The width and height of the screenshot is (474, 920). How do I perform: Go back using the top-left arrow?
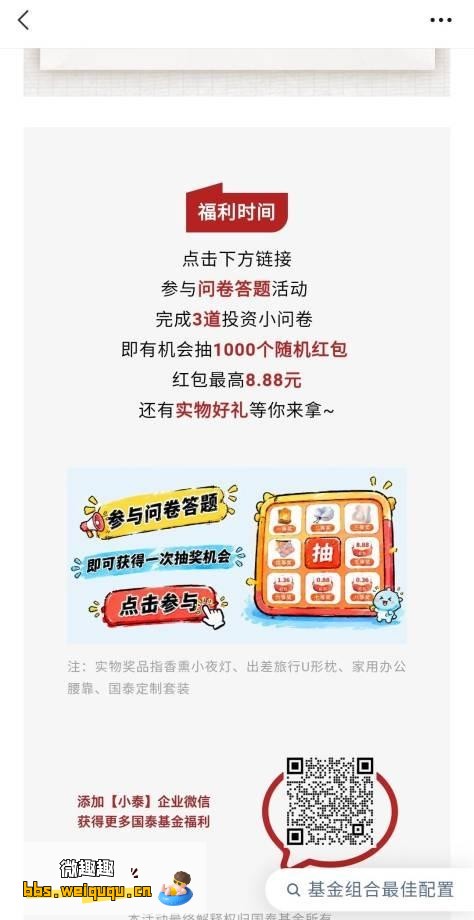23,21
